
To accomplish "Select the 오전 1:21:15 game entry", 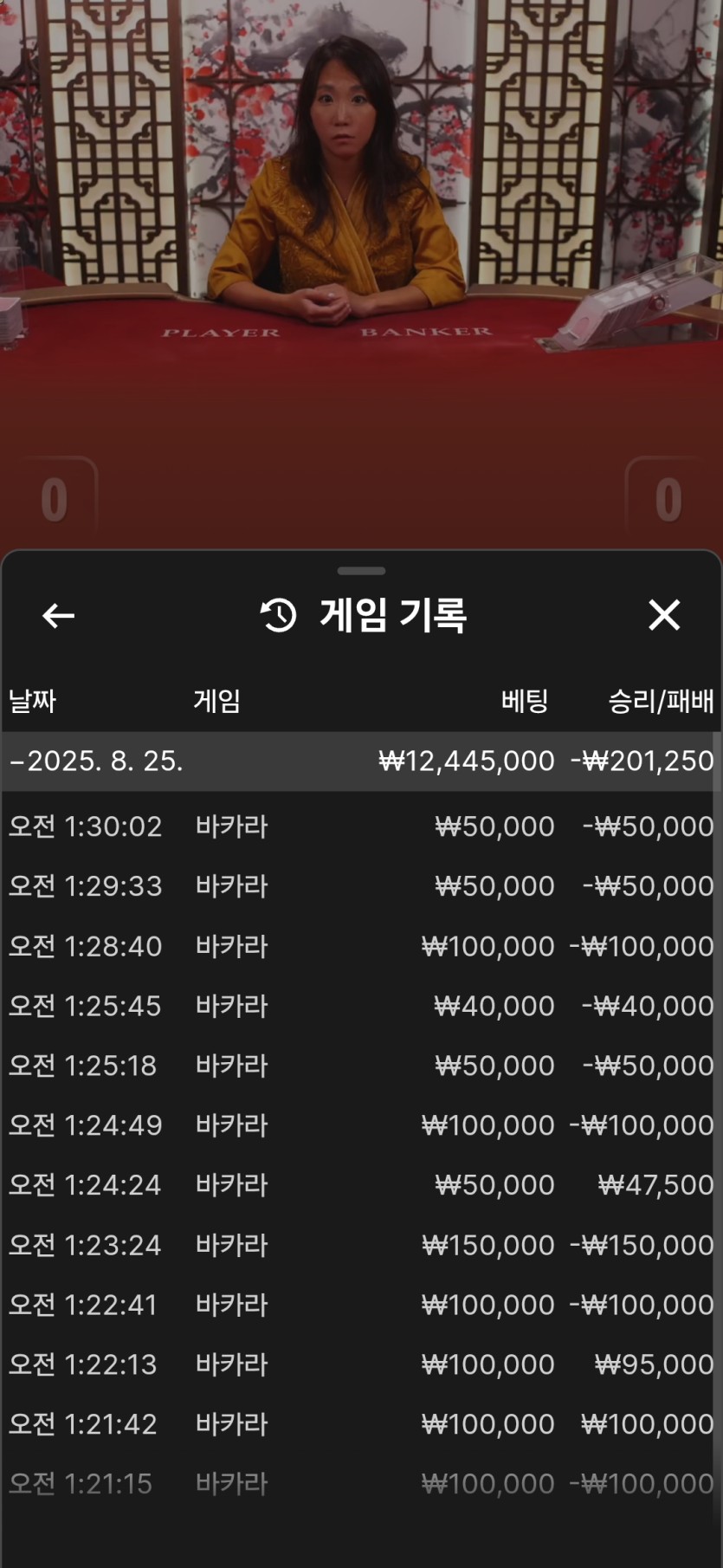I will [361, 1484].
